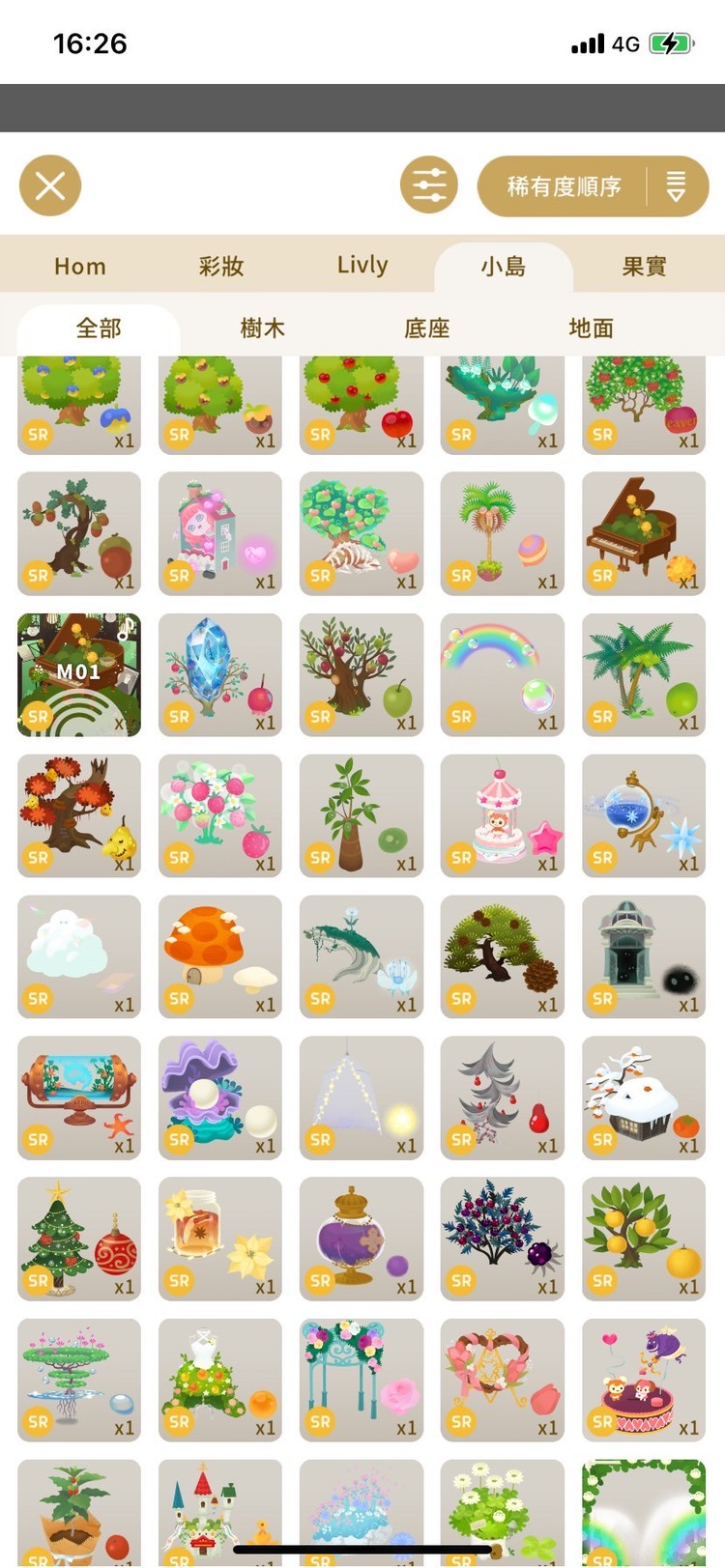Select the orange mushroom house item
Viewport: 725px width, 1568px height.
pos(220,956)
